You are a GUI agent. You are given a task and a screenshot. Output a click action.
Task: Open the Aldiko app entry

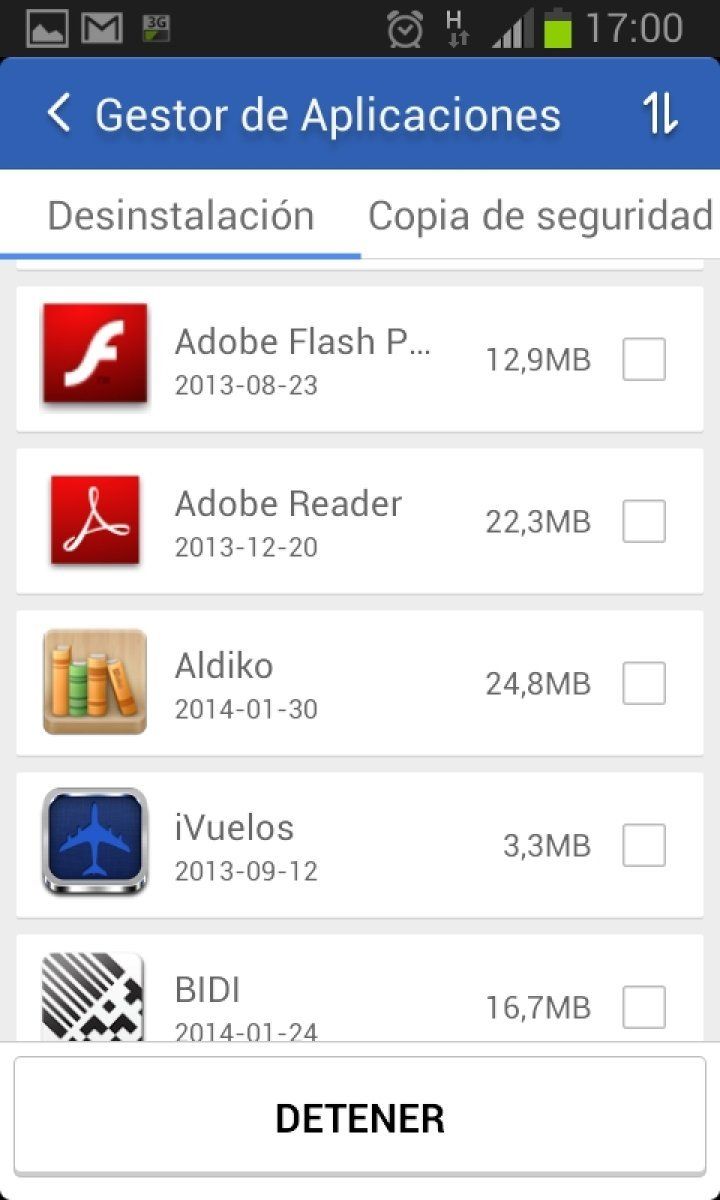300,683
